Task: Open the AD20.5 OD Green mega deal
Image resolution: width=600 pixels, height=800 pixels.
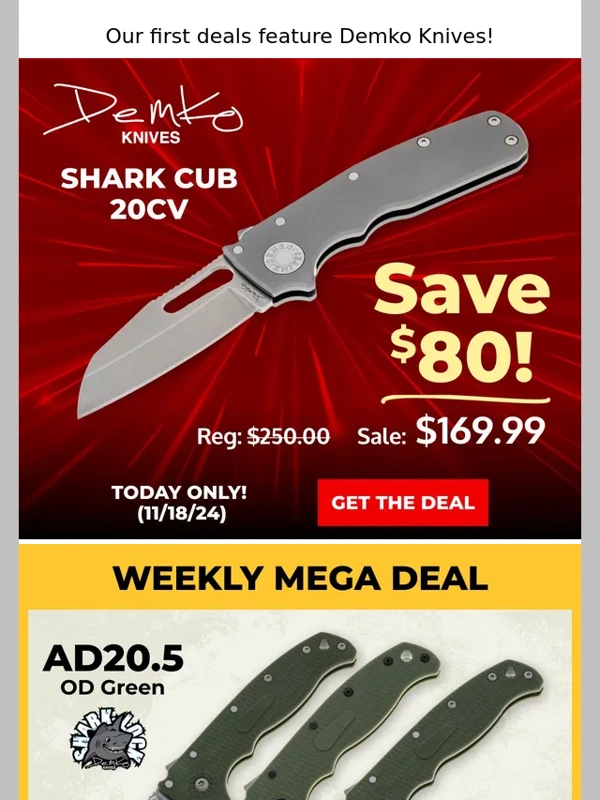Action: 300,710
